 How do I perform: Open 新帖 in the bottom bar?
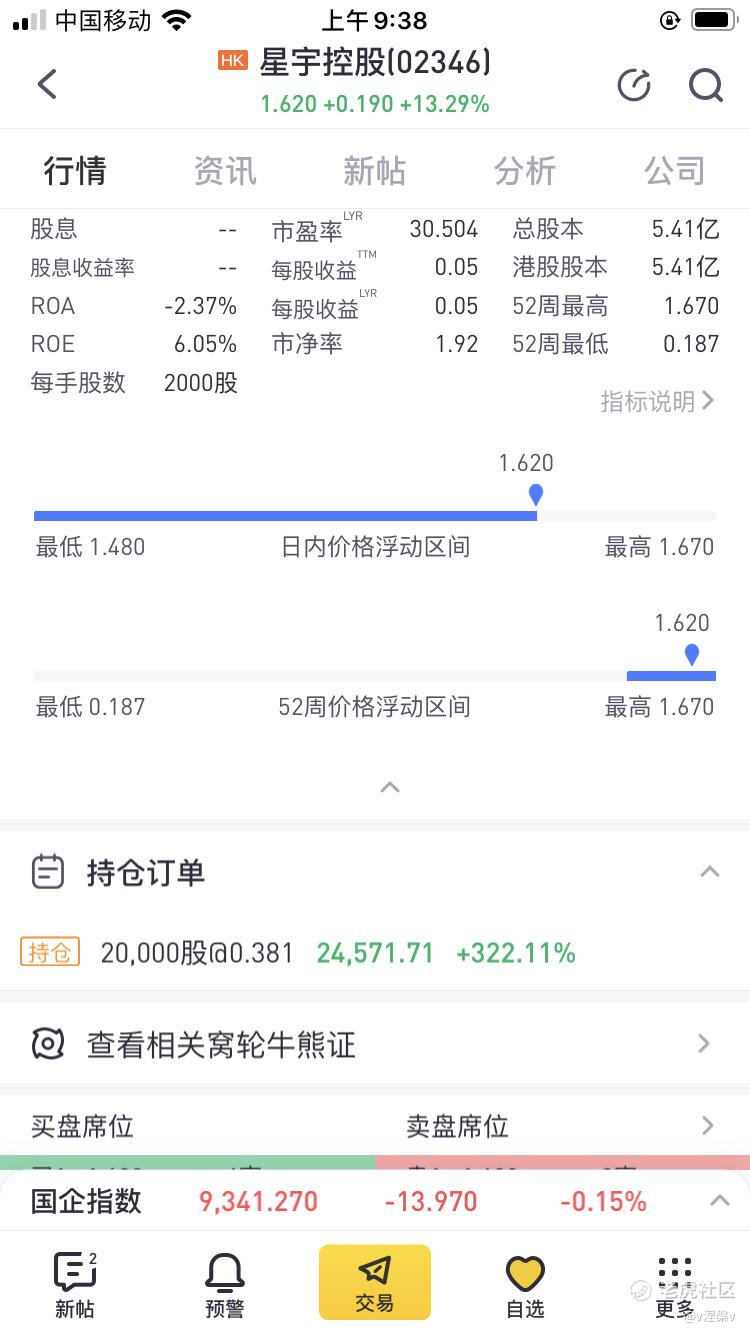(x=75, y=1284)
